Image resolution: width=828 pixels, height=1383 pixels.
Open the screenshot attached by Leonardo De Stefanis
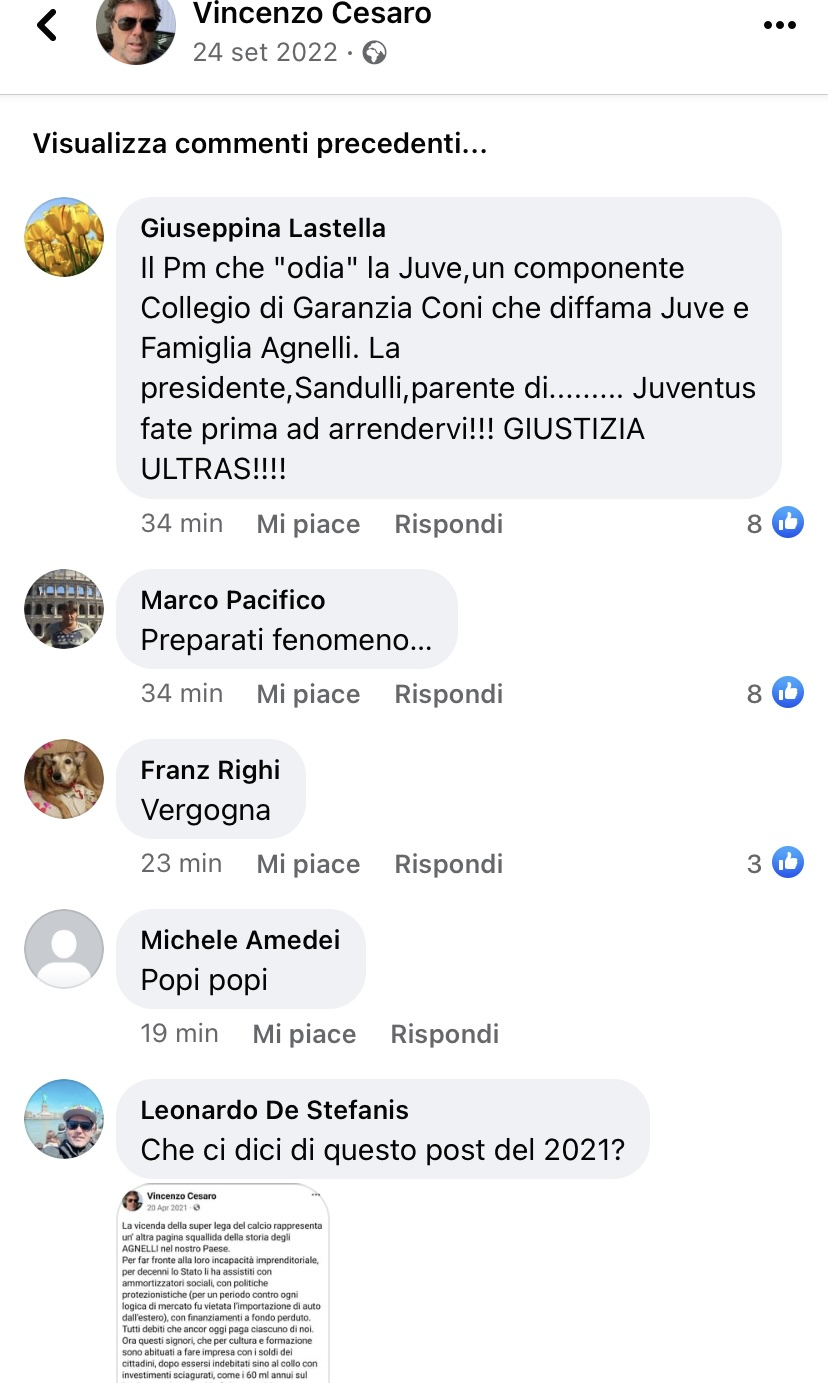pos(223,1283)
